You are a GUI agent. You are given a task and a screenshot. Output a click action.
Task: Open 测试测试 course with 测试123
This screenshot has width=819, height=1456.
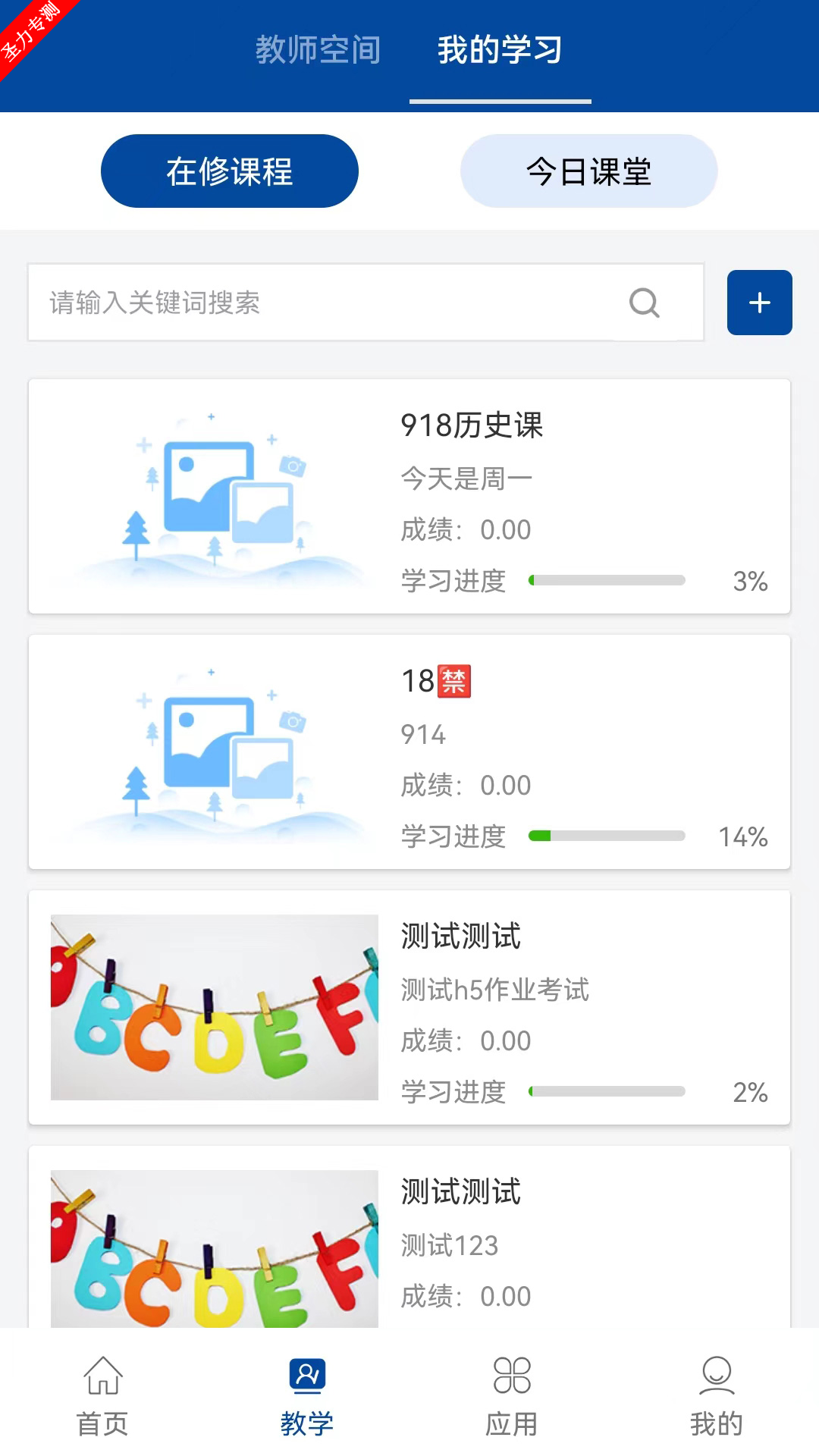pyautogui.click(x=409, y=1244)
